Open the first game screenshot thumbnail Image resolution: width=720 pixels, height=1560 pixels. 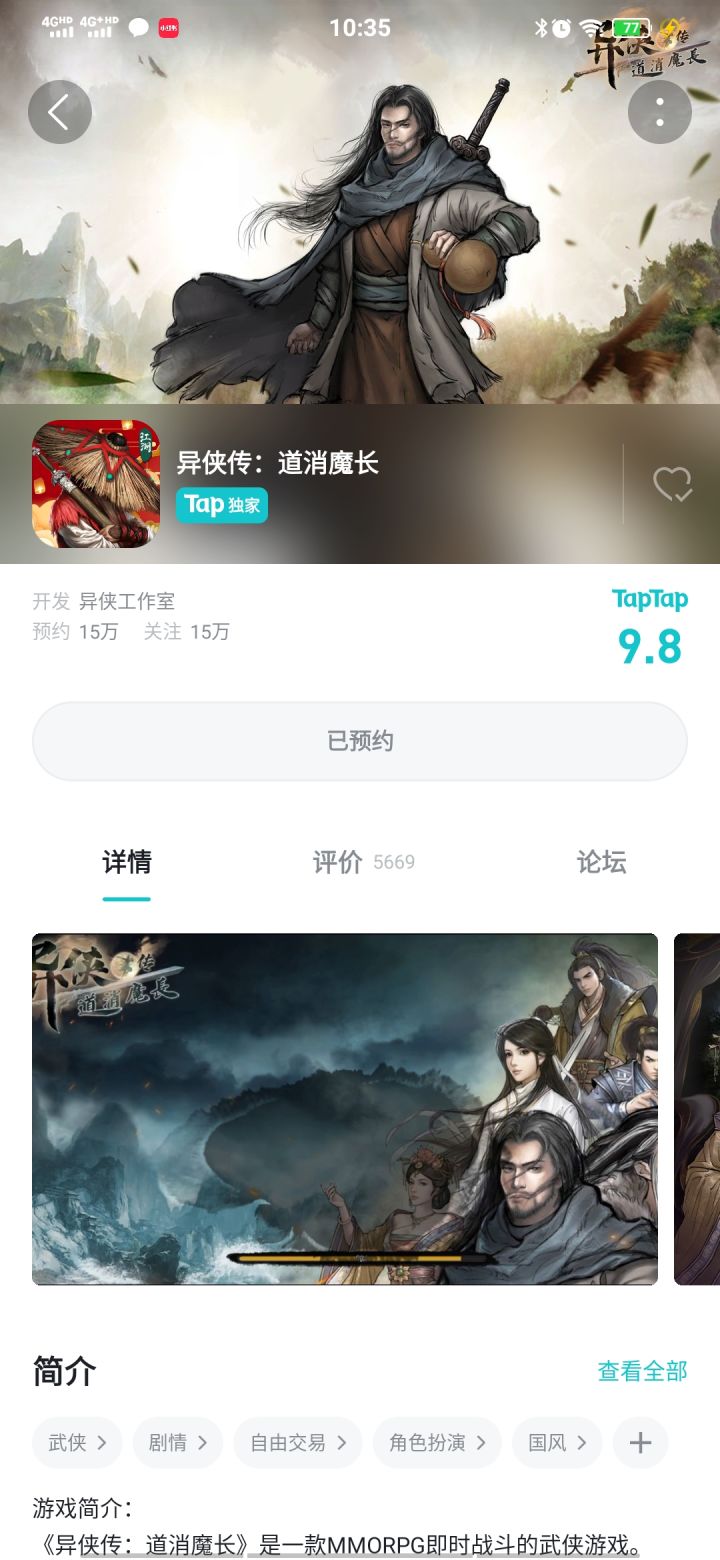[345, 1110]
